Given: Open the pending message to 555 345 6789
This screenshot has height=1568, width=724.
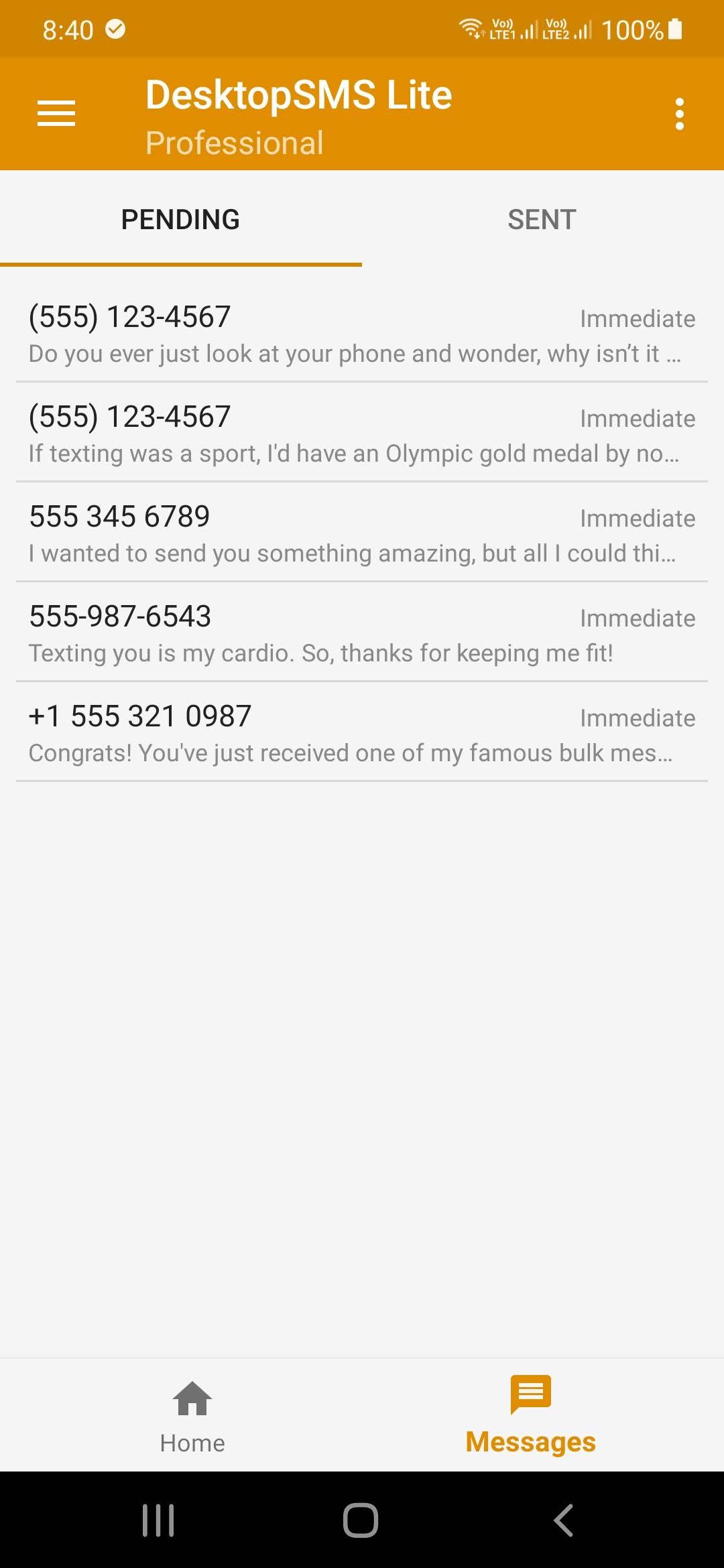Looking at the screenshot, I should (x=362, y=533).
